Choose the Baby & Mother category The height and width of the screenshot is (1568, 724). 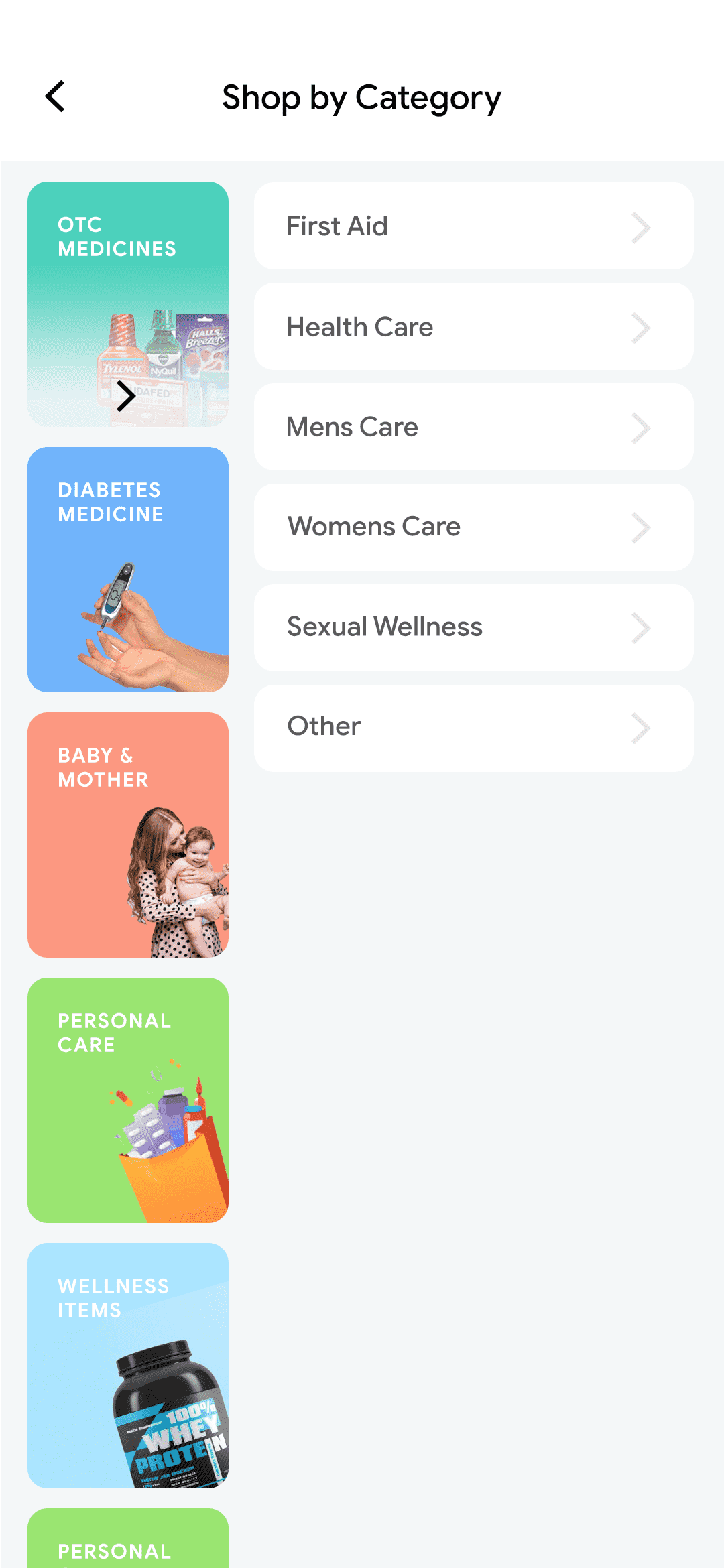coord(128,835)
